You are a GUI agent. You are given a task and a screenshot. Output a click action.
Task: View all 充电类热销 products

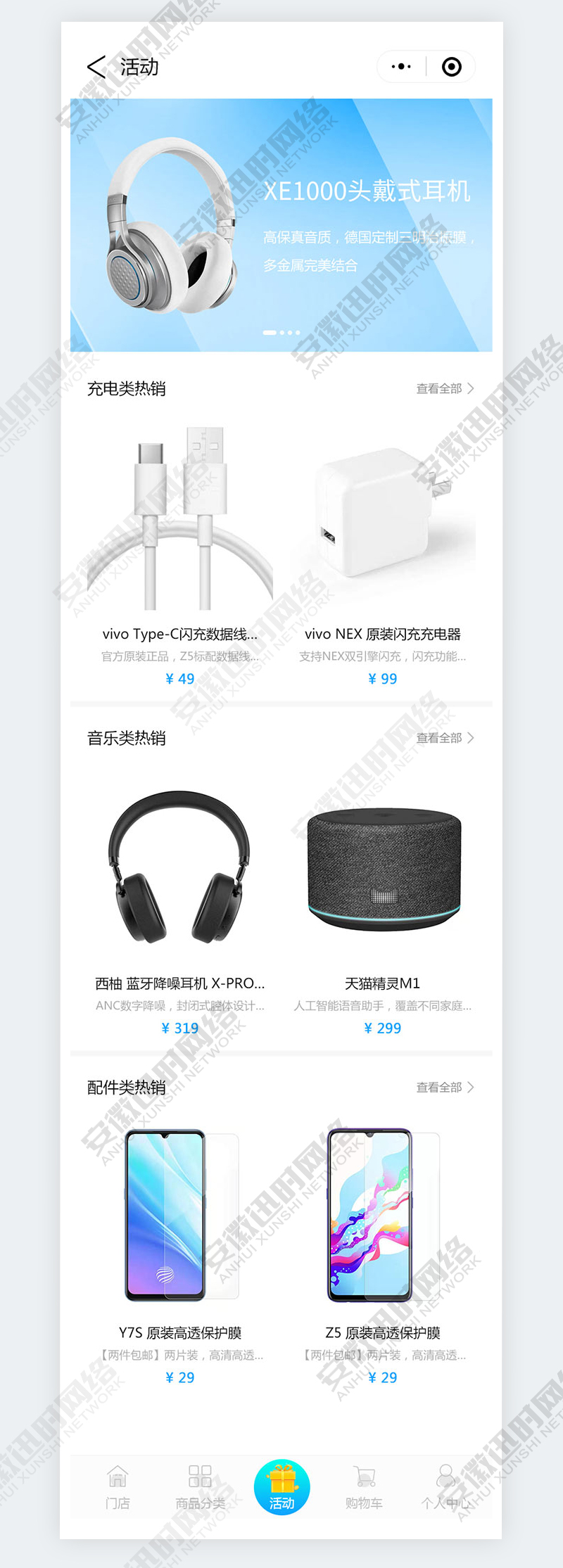[x=445, y=388]
